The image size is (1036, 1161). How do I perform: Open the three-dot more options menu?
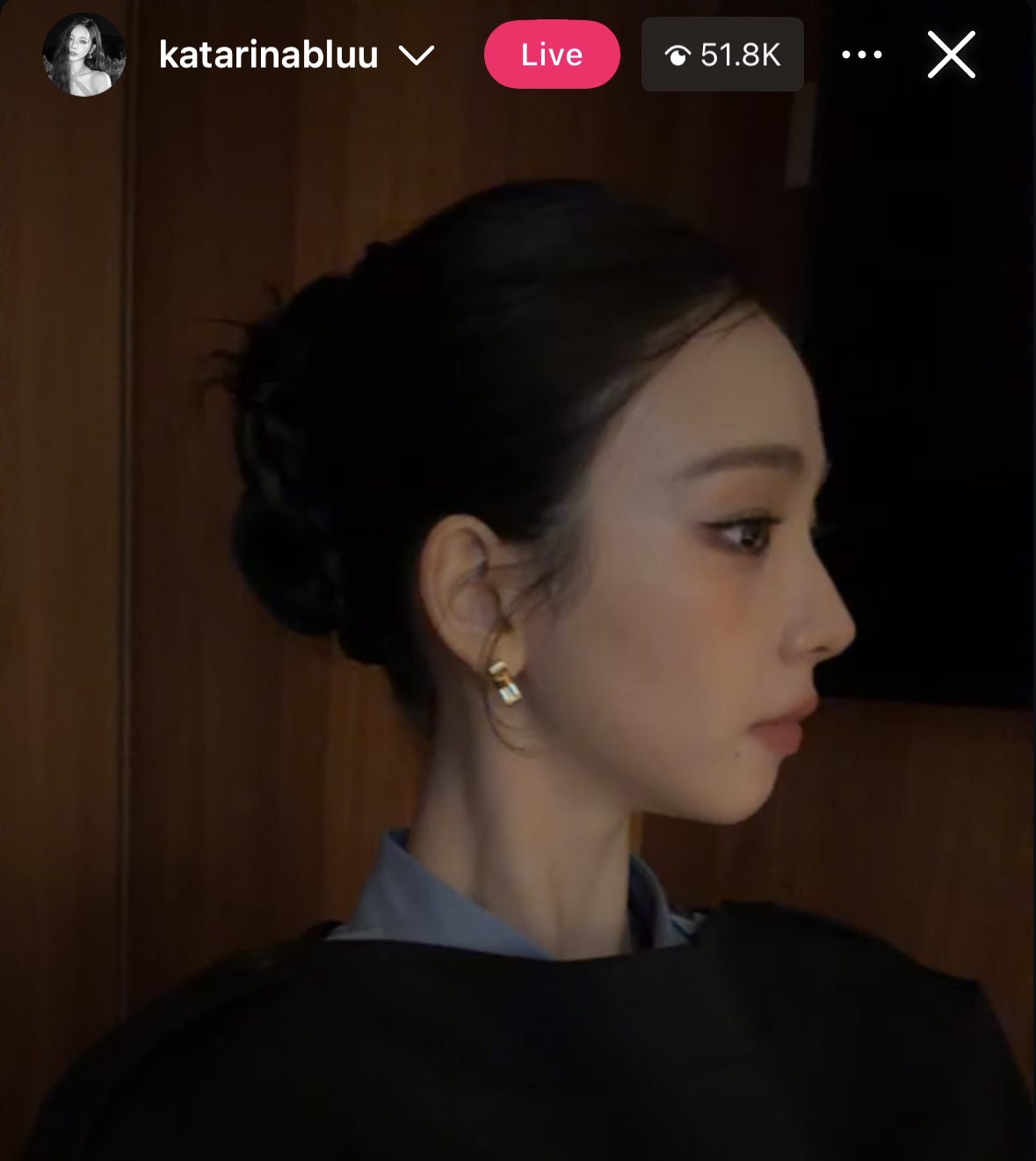pyautogui.click(x=861, y=54)
